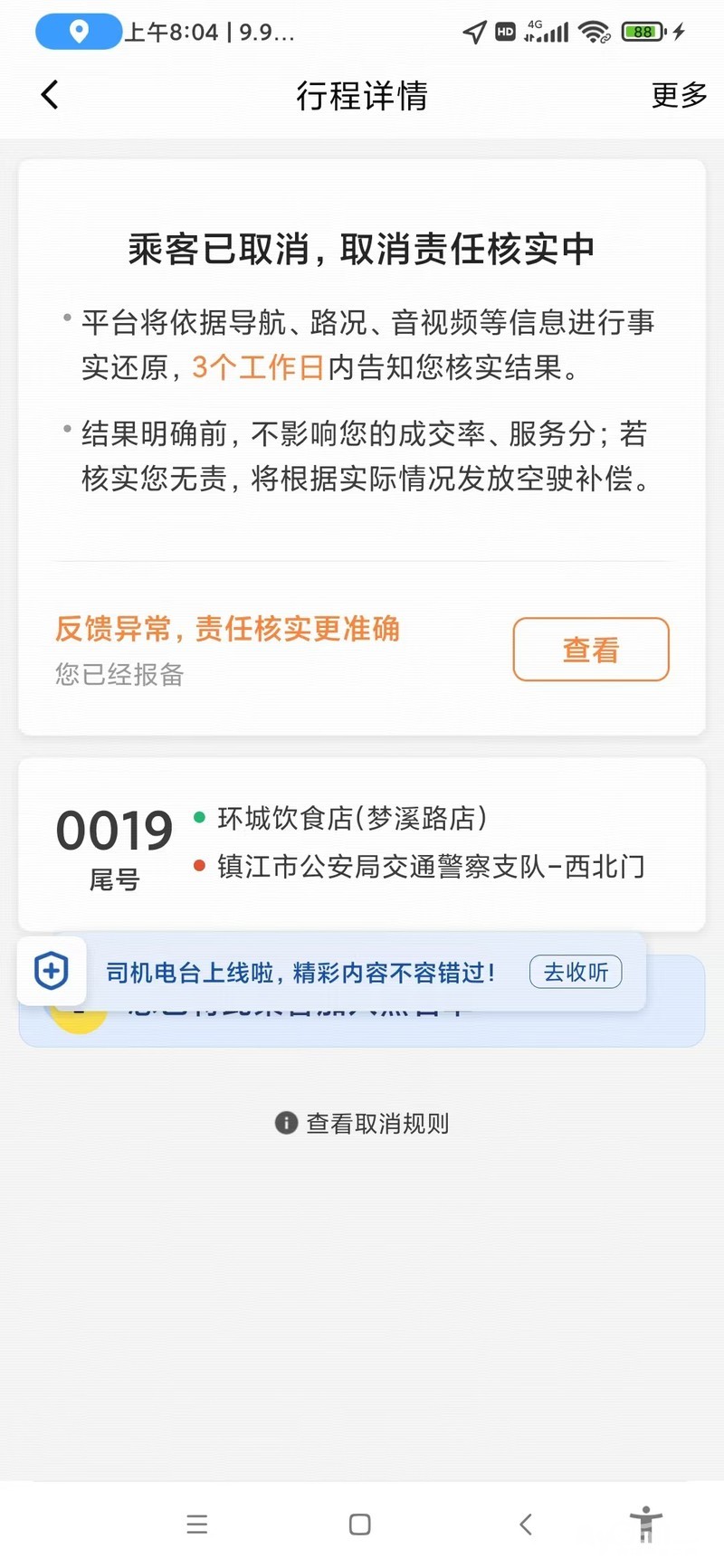Image resolution: width=724 pixels, height=1568 pixels.
Task: Tap the system home button
Action: 359,1525
